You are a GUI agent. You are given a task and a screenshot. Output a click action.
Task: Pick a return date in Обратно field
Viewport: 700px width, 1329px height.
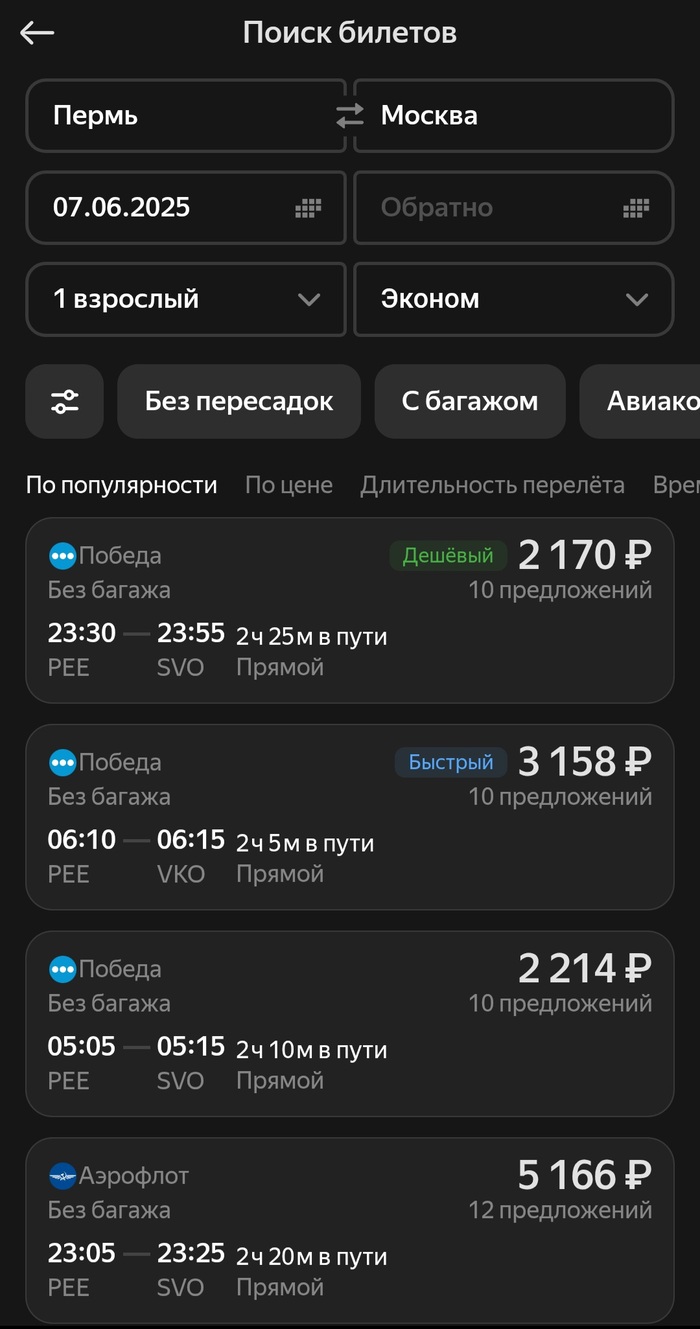pos(513,208)
